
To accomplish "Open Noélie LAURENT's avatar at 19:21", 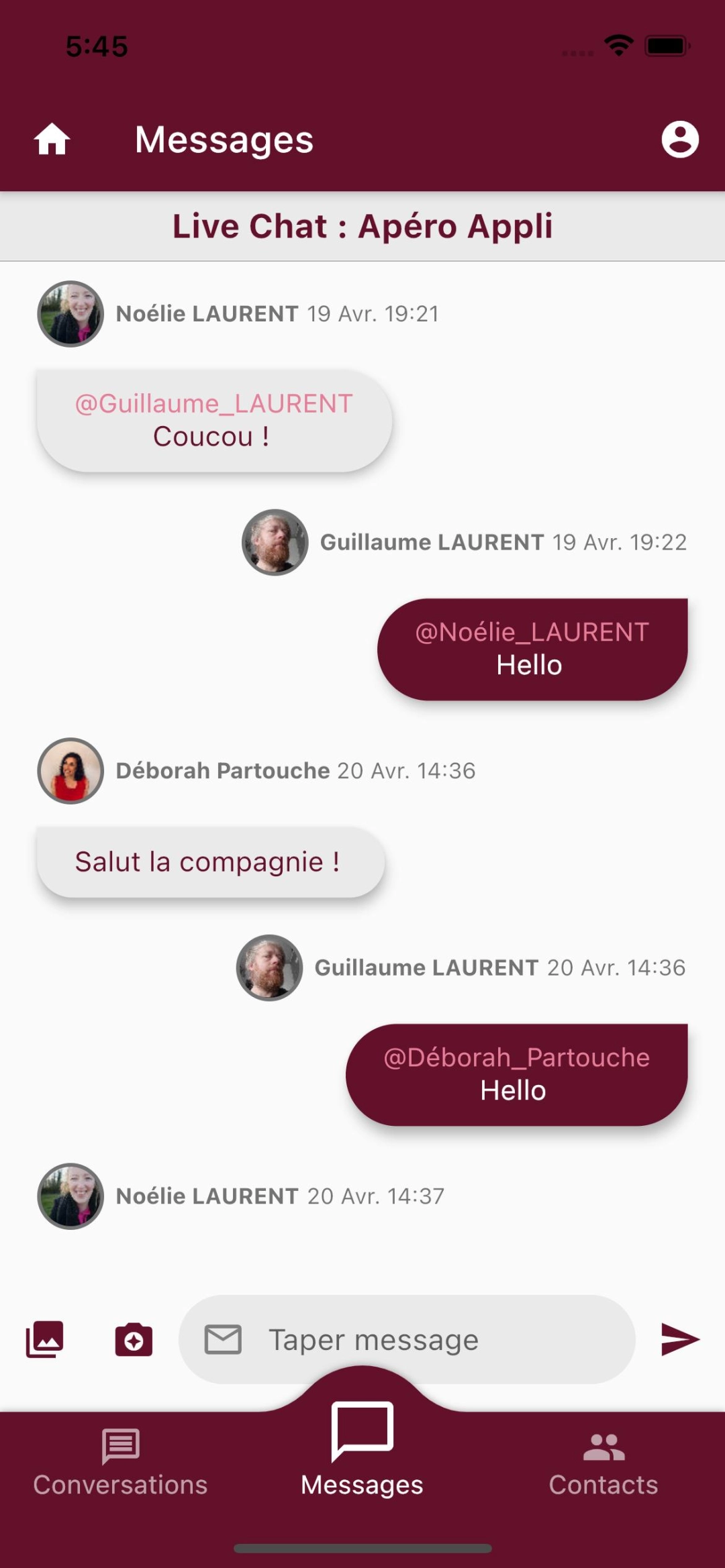I will coord(70,314).
